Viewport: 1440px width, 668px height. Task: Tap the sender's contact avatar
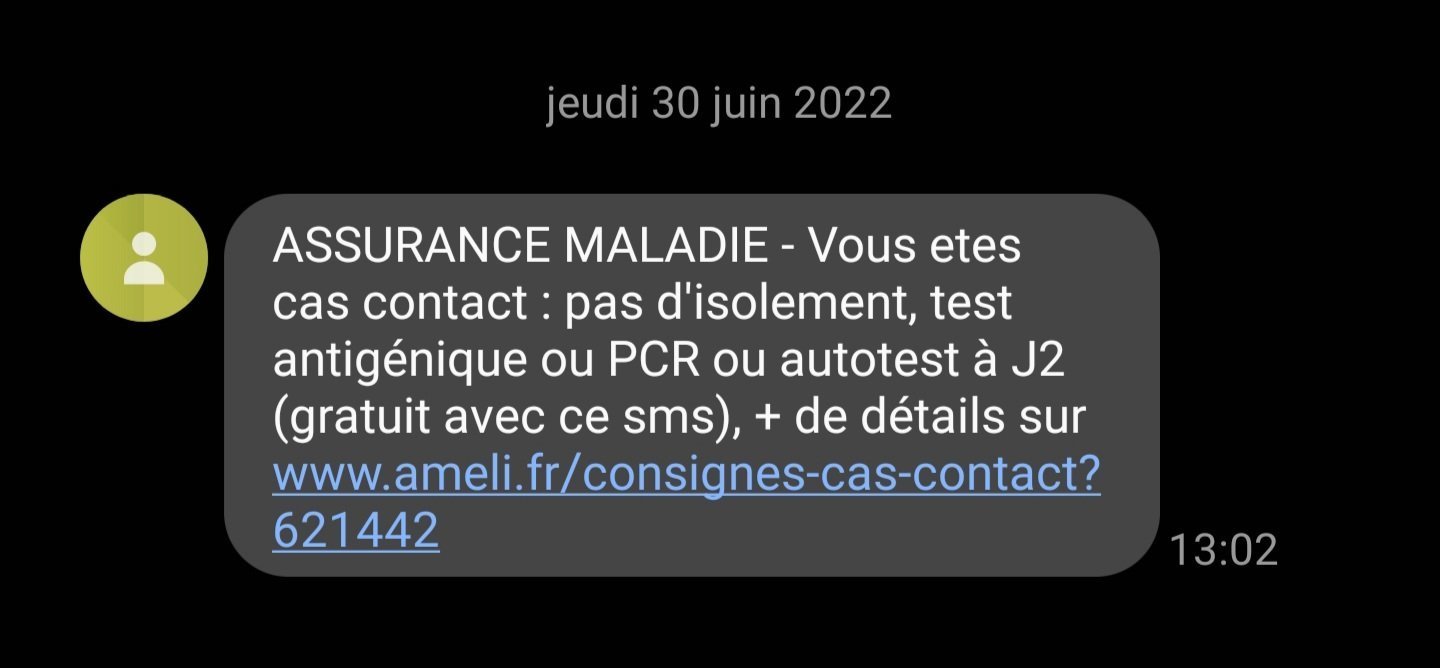tap(144, 258)
